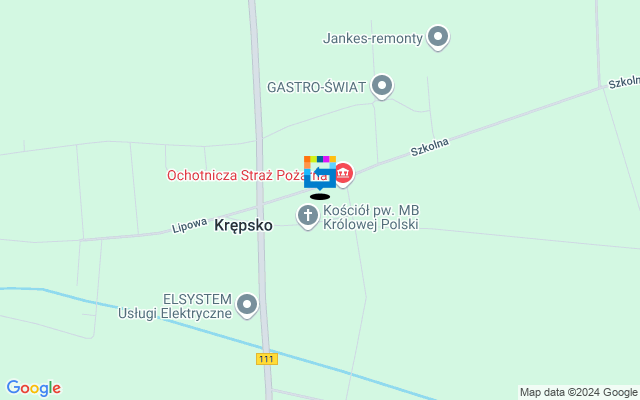The height and width of the screenshot is (400, 640).
Task: Tap the ELSYSTEM Usługi Elektryczne pin
Action: pyautogui.click(x=247, y=305)
